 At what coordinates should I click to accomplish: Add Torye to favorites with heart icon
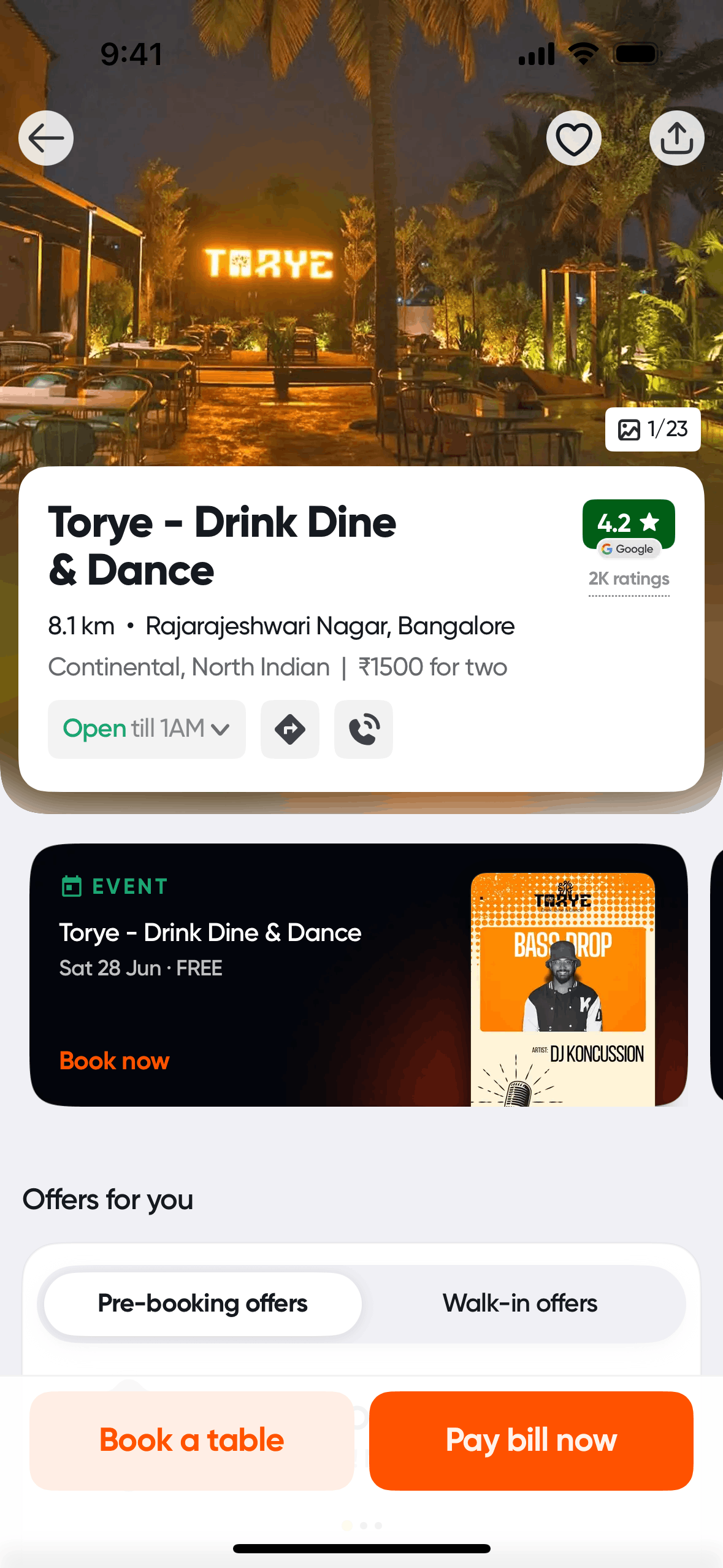click(573, 138)
